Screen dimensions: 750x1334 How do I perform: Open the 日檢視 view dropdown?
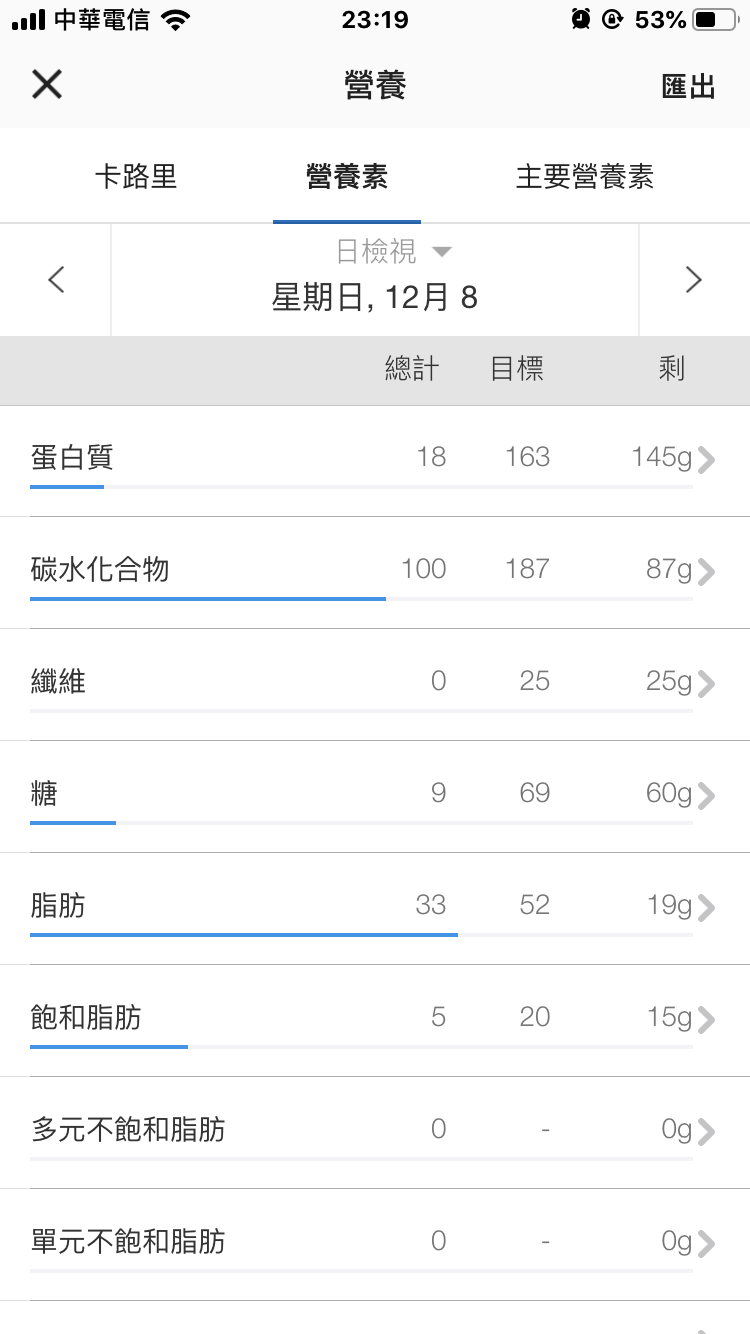[394, 251]
